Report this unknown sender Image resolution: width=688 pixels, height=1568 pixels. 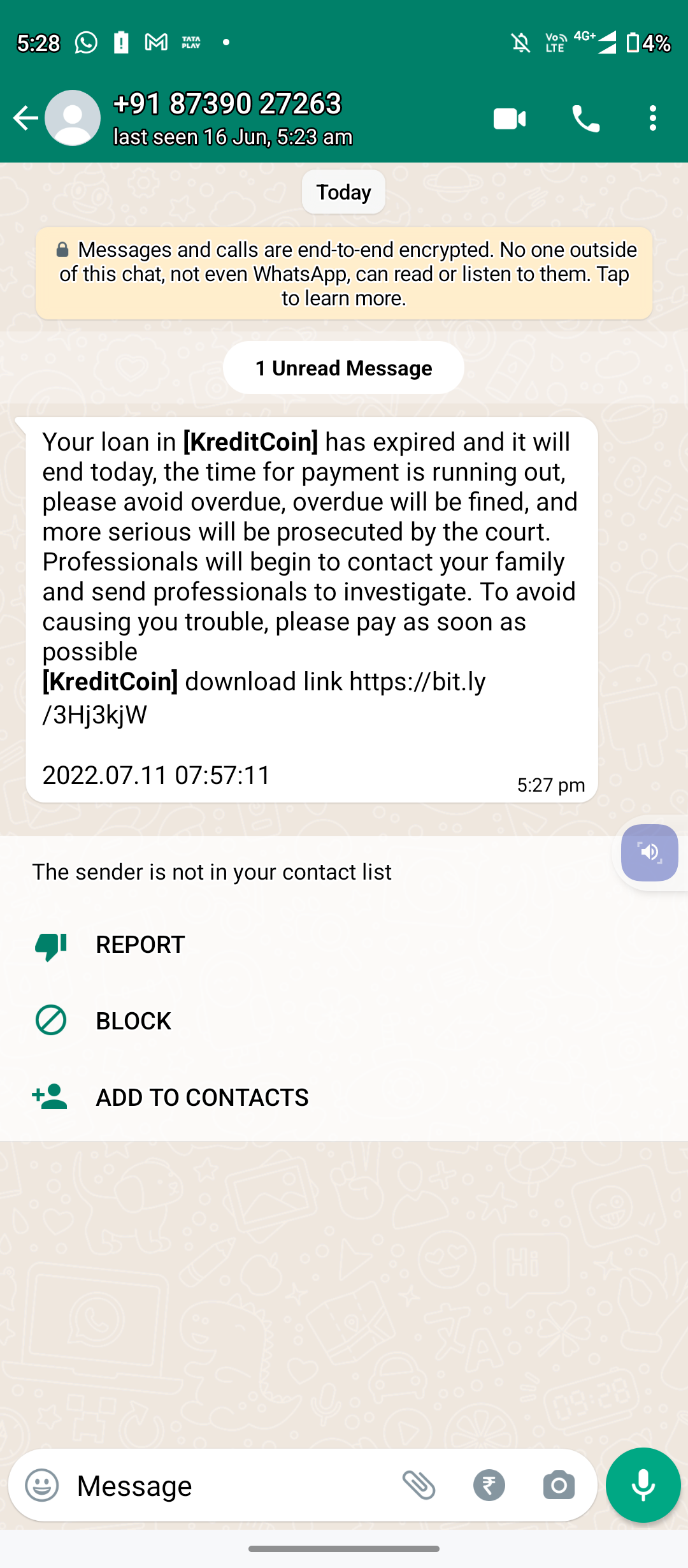[140, 945]
